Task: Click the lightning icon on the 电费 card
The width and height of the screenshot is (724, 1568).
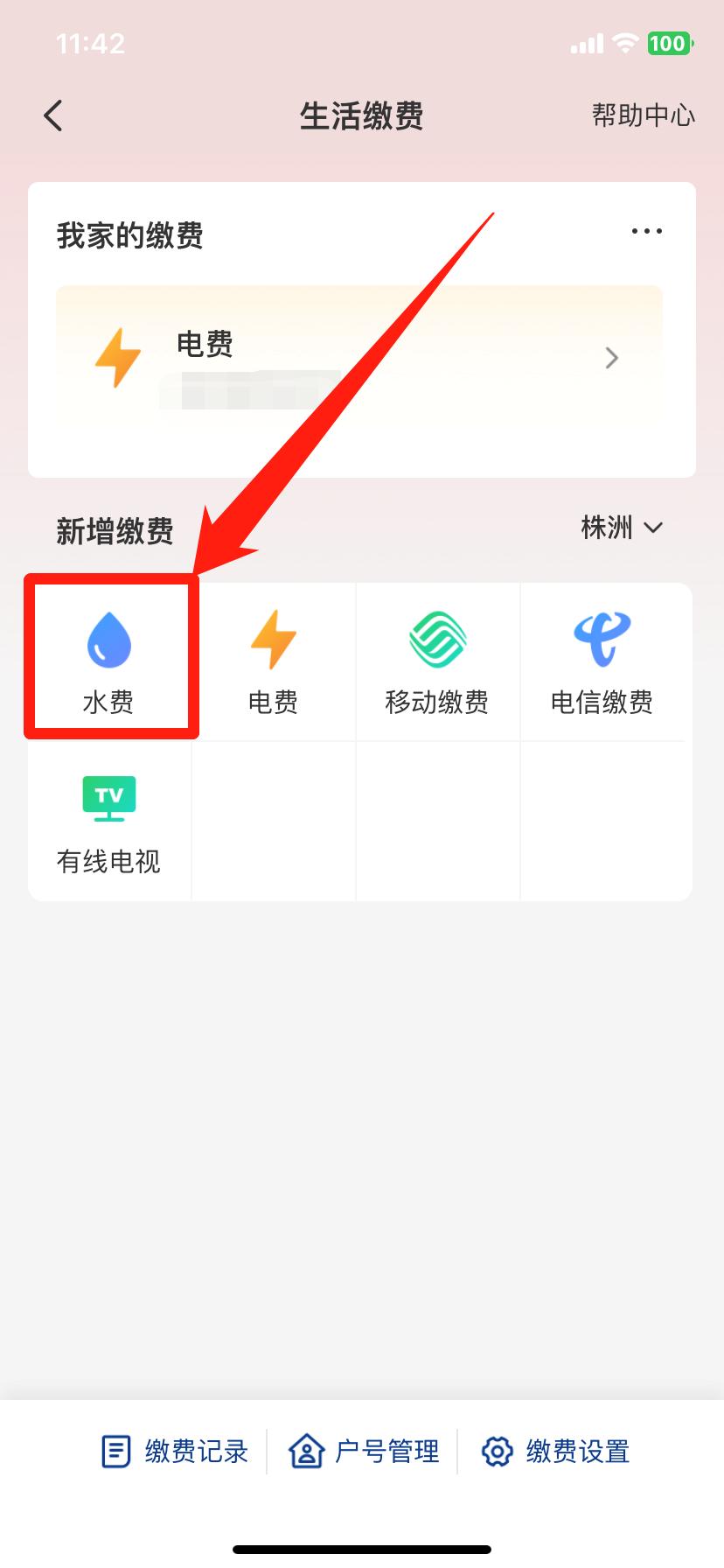Action: pyautogui.click(x=117, y=357)
